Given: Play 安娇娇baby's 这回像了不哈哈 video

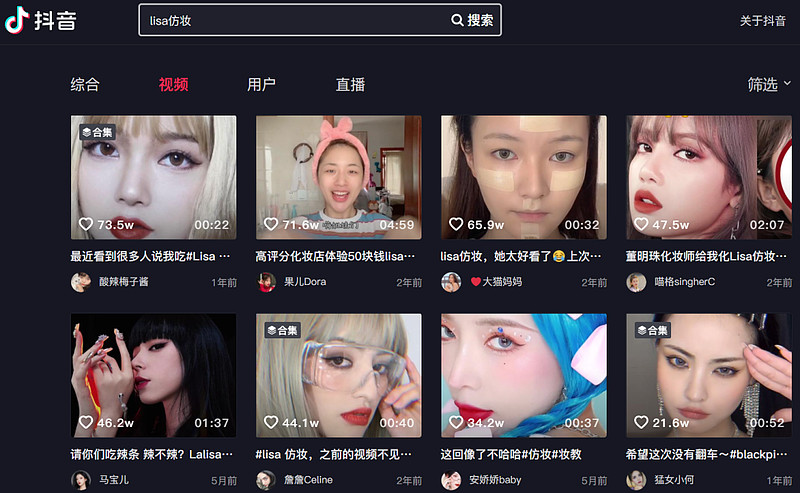Looking at the screenshot, I should 523,375.
